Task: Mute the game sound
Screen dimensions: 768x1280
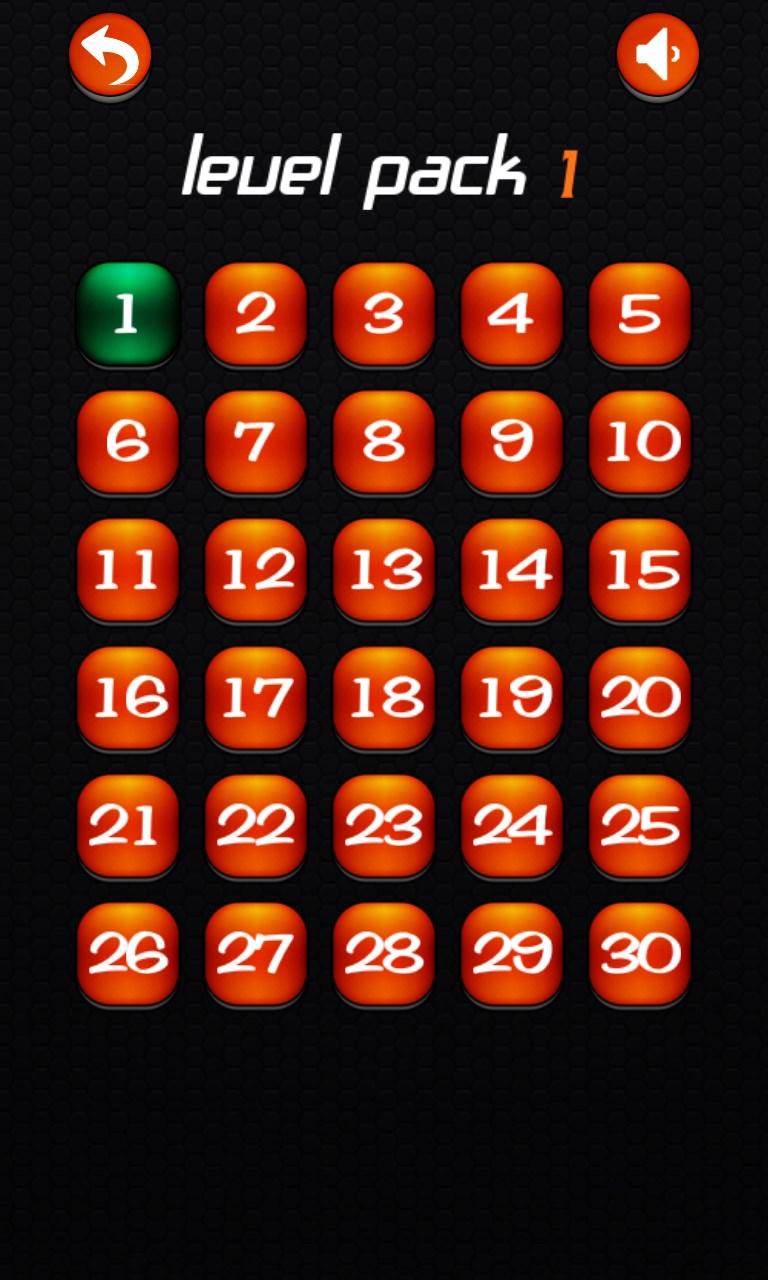Action: pos(658,55)
